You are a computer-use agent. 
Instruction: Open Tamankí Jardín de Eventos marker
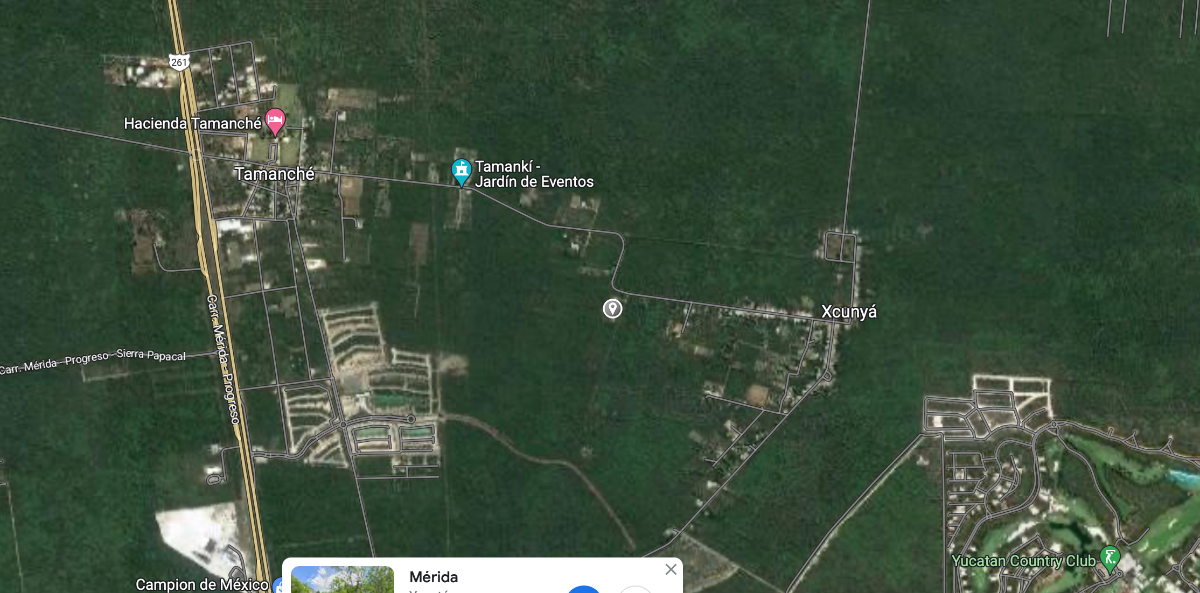(461, 172)
